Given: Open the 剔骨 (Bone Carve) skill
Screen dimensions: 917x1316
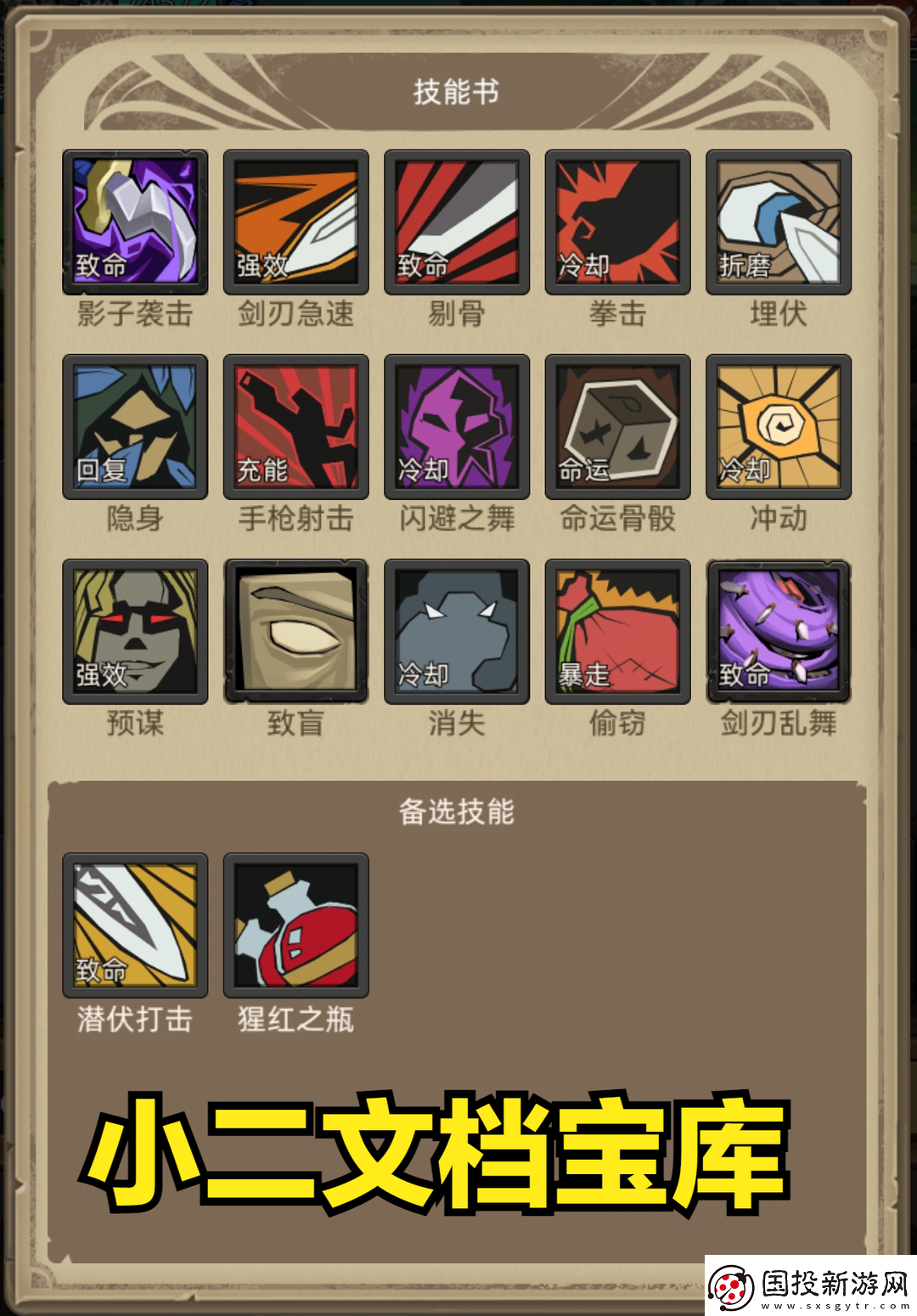Looking at the screenshot, I should pos(457,222).
